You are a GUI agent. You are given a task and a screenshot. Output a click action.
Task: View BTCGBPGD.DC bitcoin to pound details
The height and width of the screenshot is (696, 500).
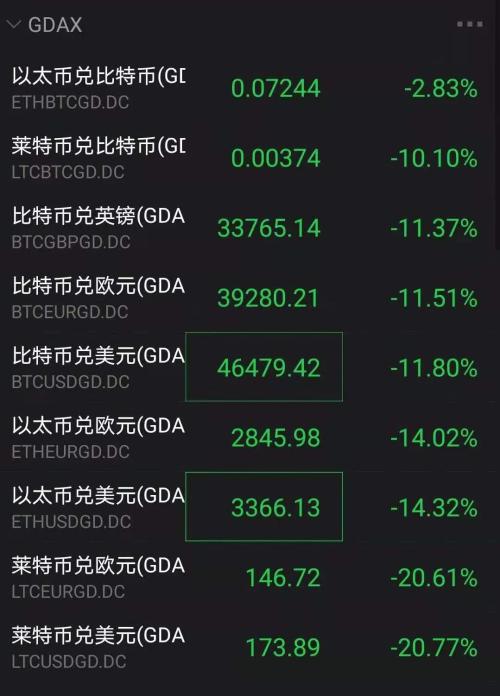coord(250,228)
